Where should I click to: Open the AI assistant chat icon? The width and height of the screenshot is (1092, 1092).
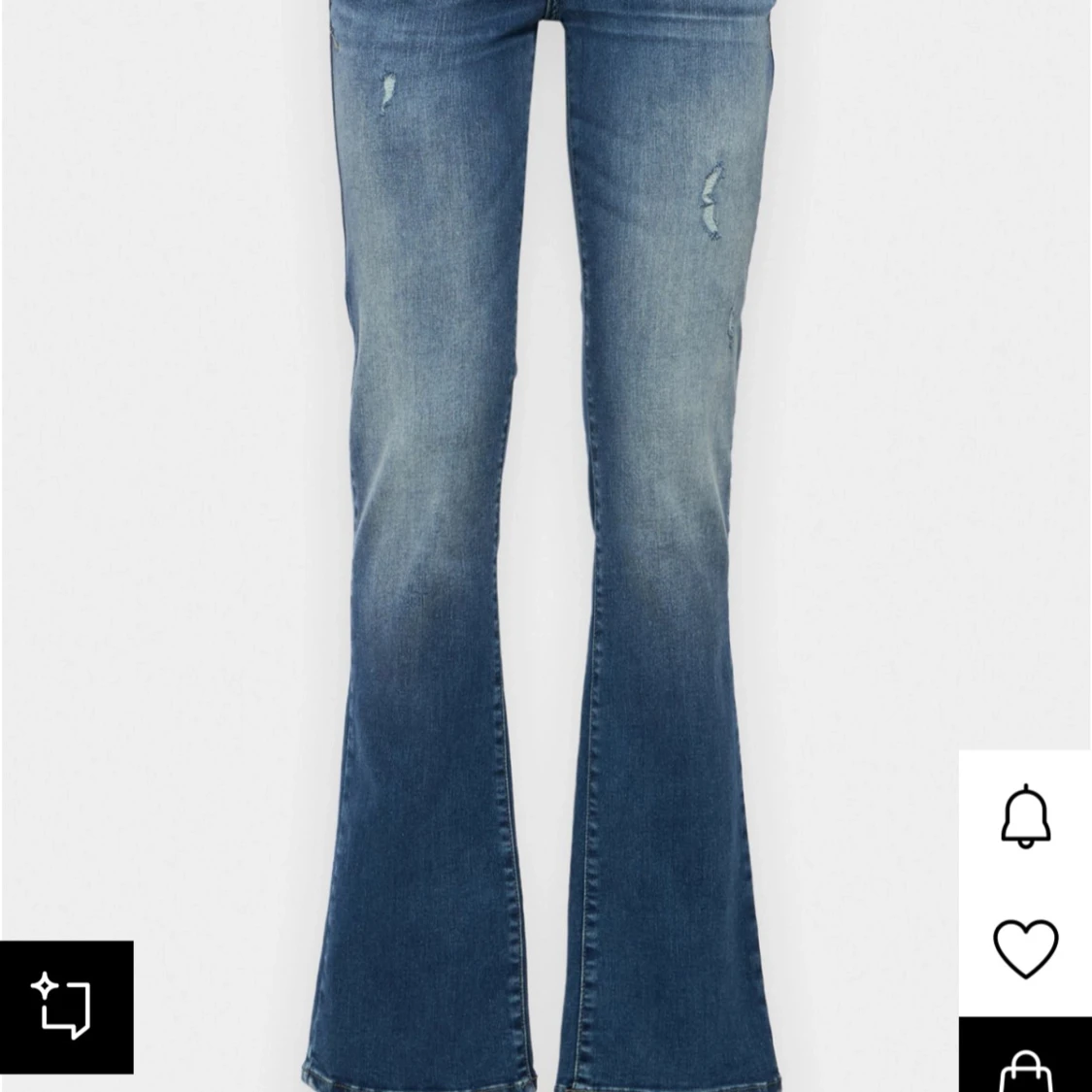65,1007
